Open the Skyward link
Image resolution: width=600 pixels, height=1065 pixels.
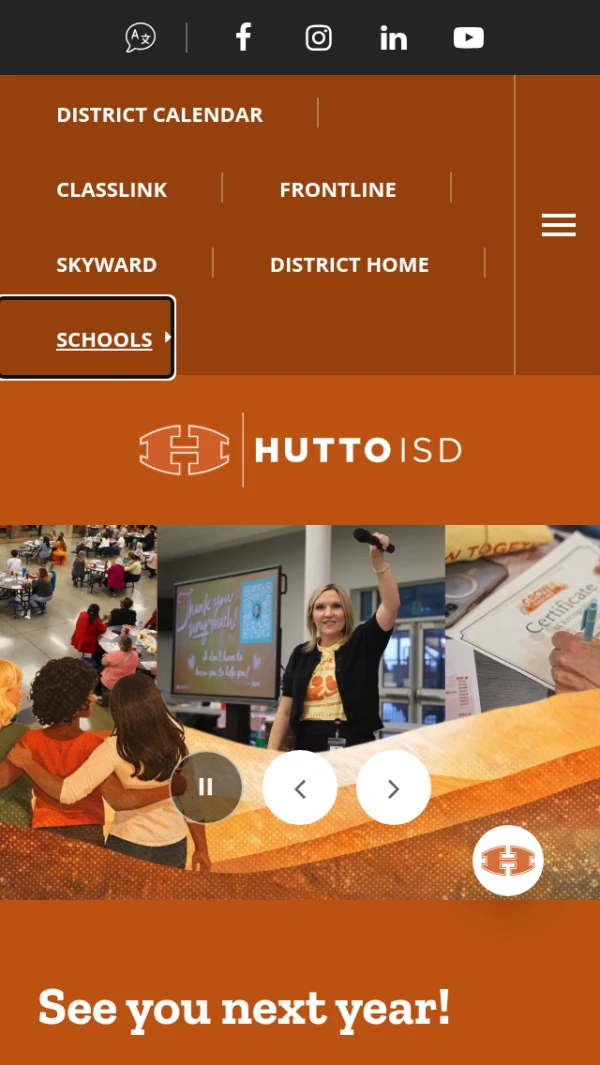pyautogui.click(x=107, y=265)
